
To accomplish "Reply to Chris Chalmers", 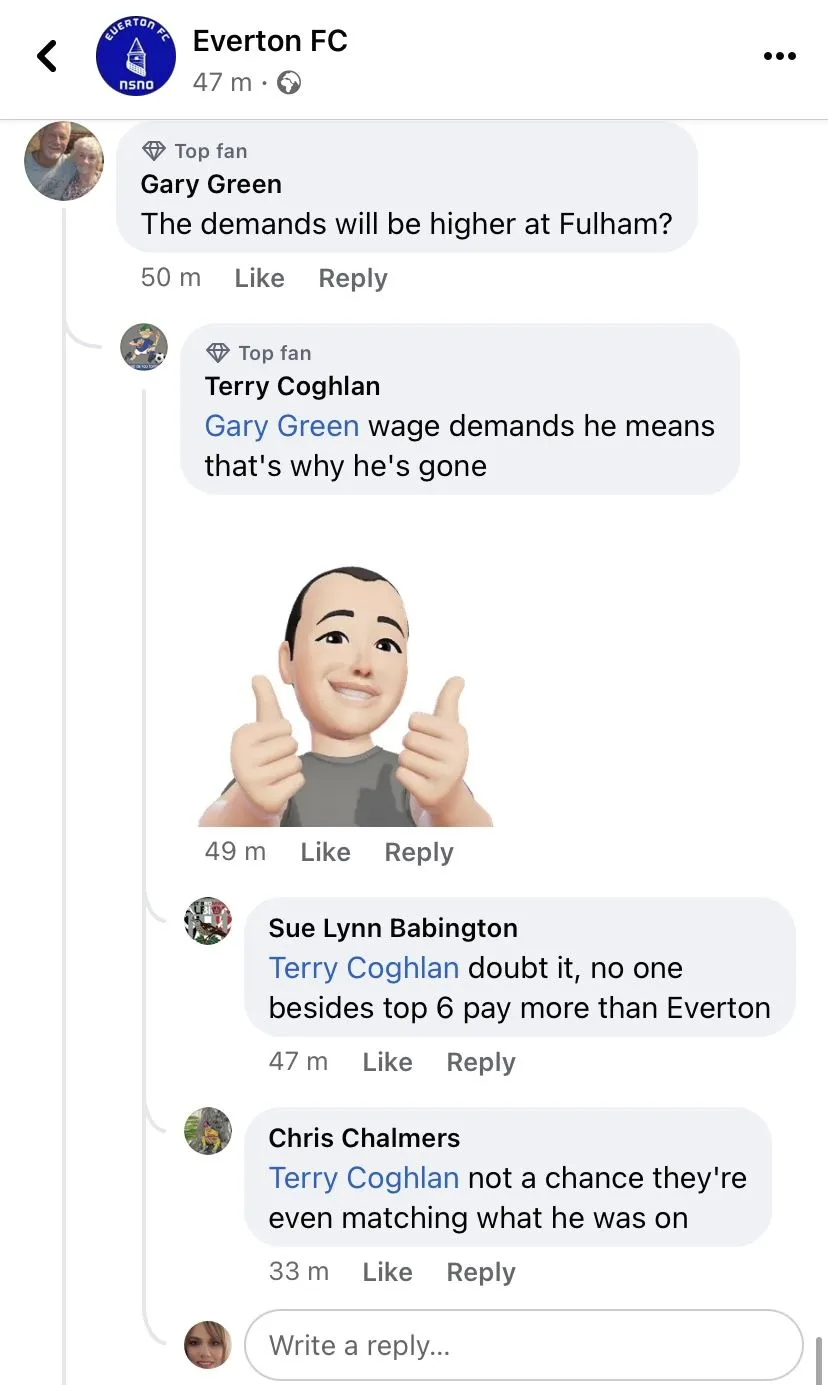I will 480,1272.
